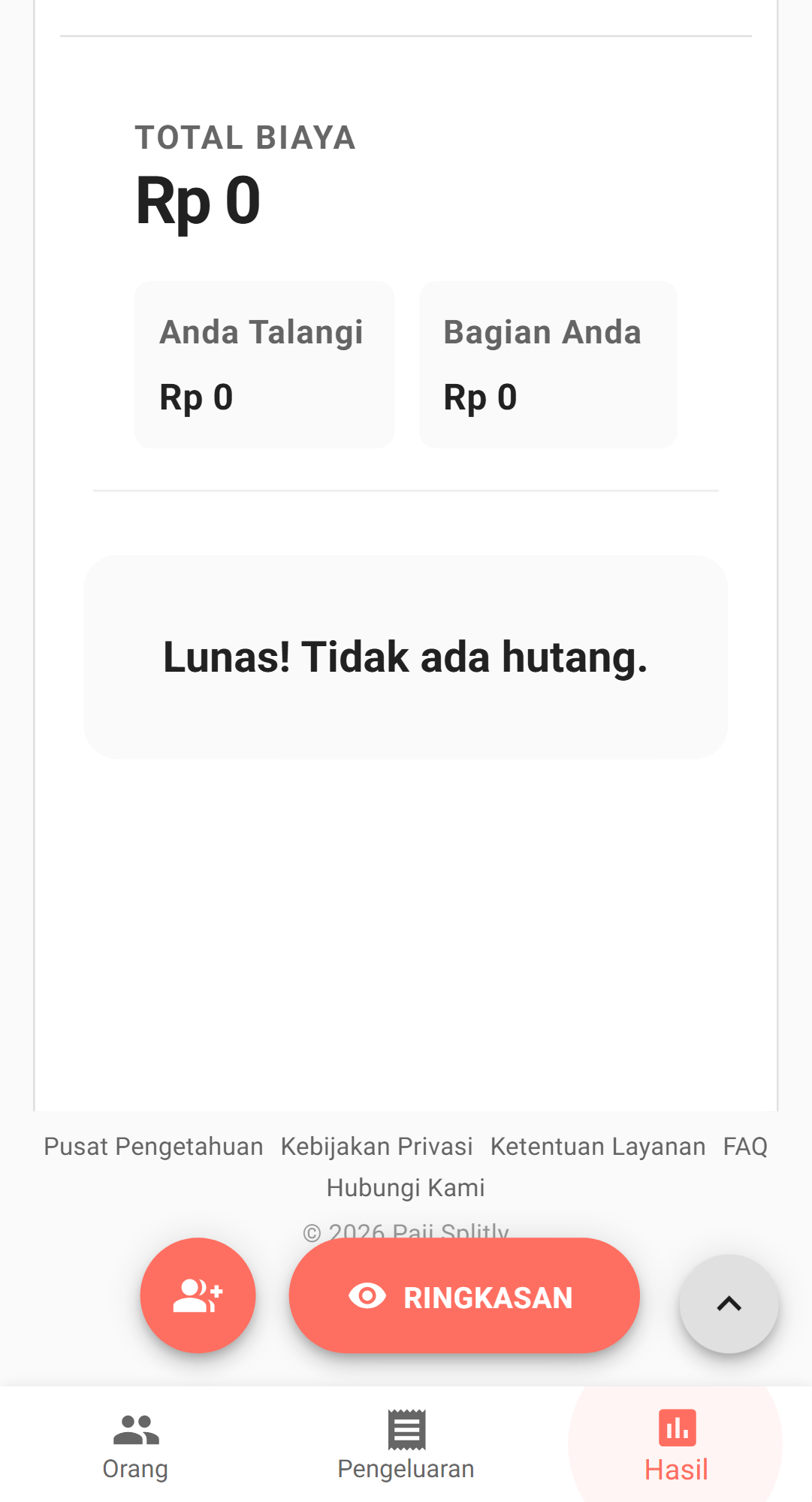Switch to the Orang tab

point(135,1446)
